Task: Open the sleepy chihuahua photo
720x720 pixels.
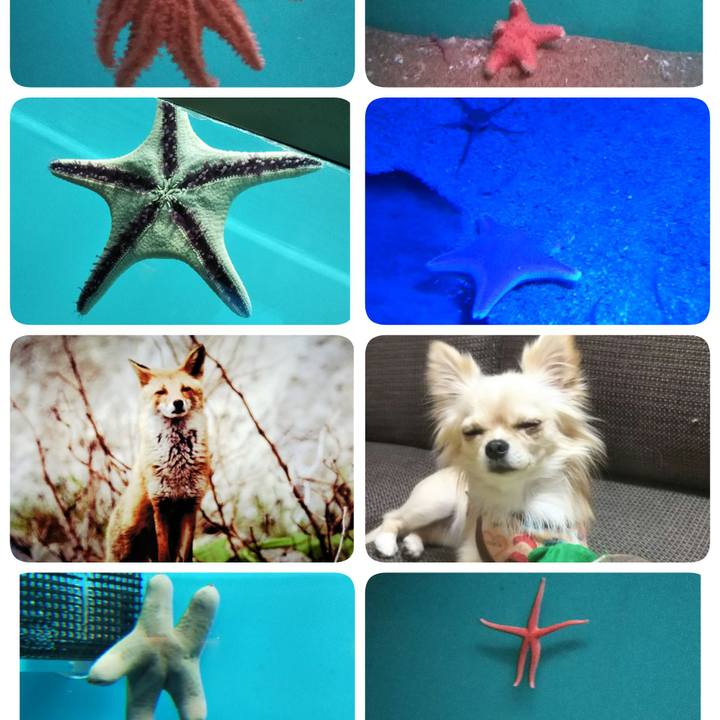Action: tap(537, 448)
